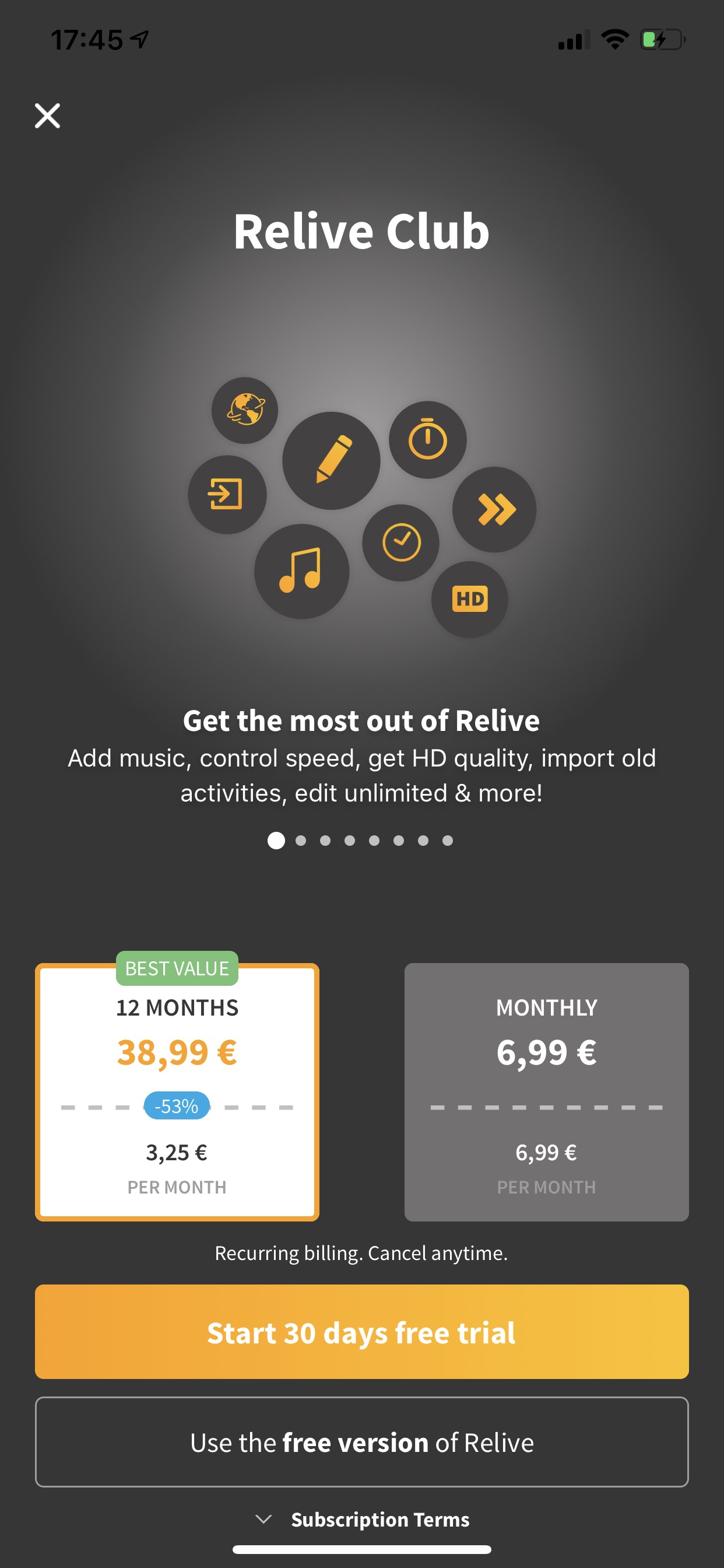The image size is (724, 1568).
Task: Jump to the second page indicator dot
Action: tap(301, 841)
